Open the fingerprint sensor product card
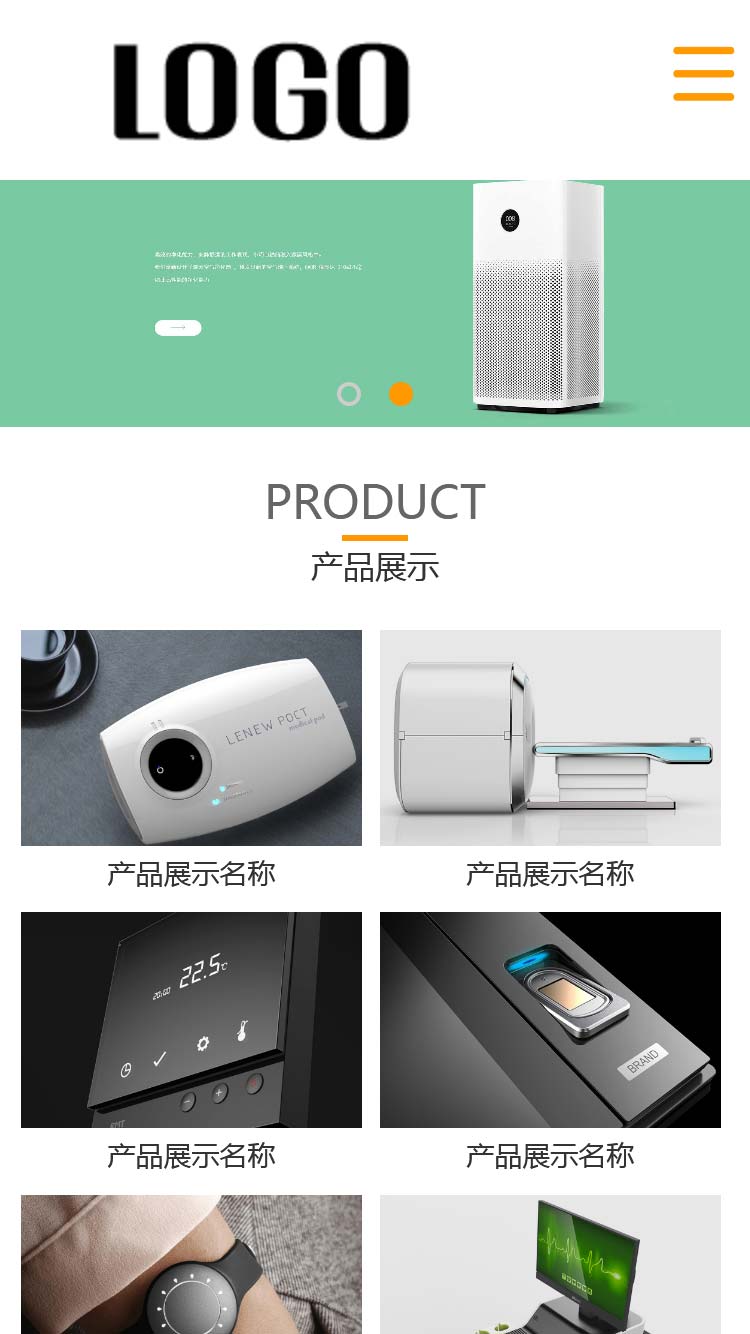 point(550,1020)
